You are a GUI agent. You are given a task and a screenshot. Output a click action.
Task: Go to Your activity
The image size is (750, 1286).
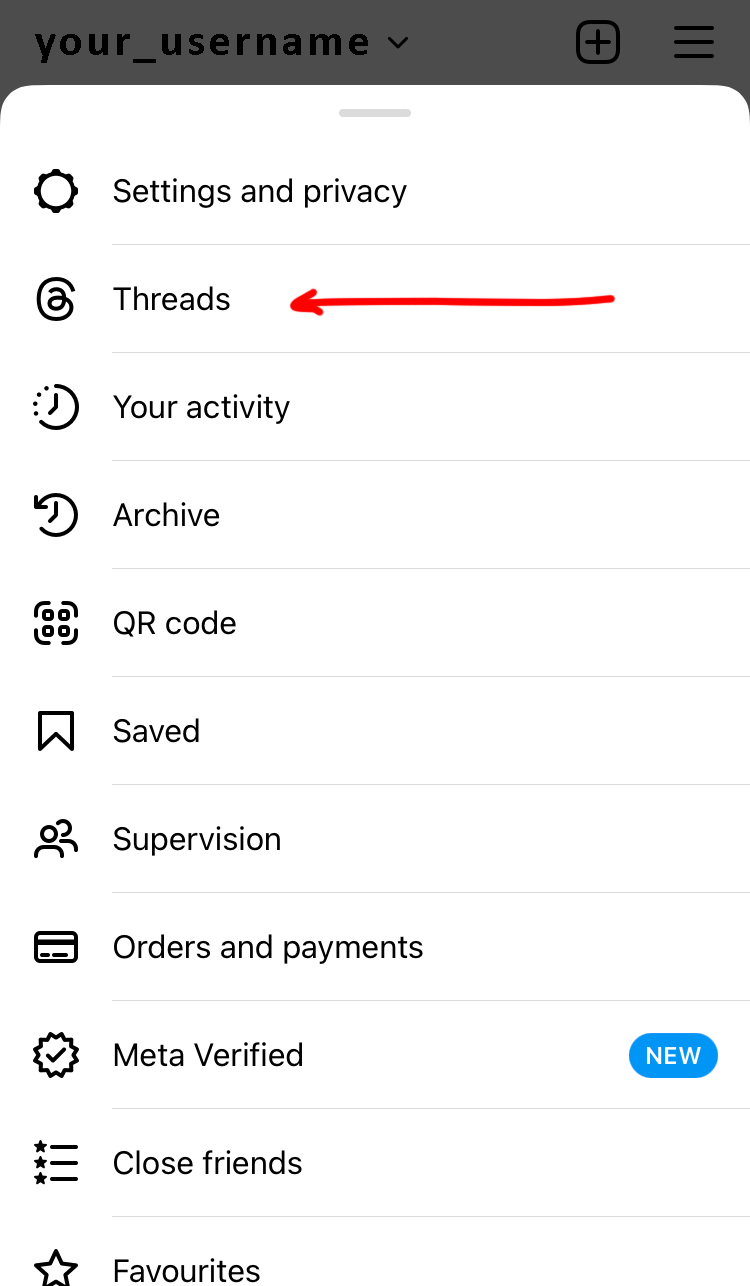coord(201,407)
